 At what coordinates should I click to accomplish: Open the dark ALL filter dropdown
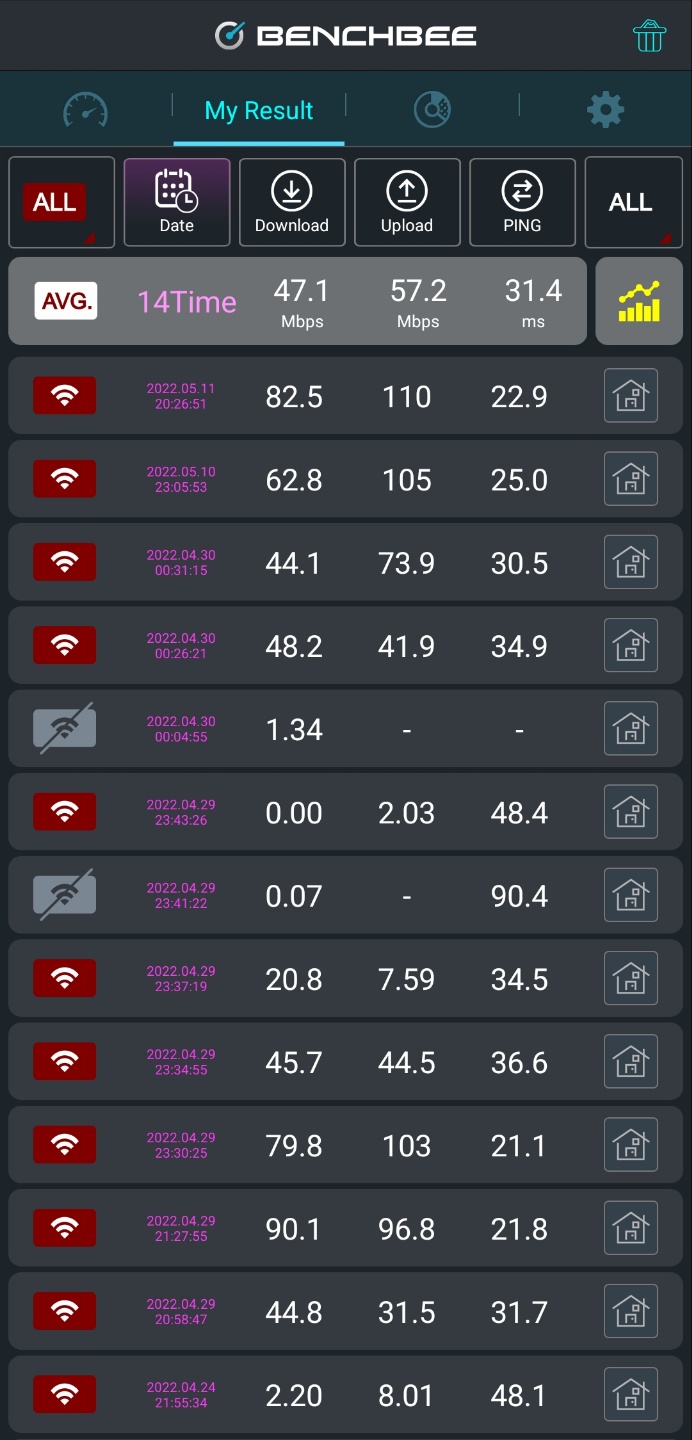point(634,202)
